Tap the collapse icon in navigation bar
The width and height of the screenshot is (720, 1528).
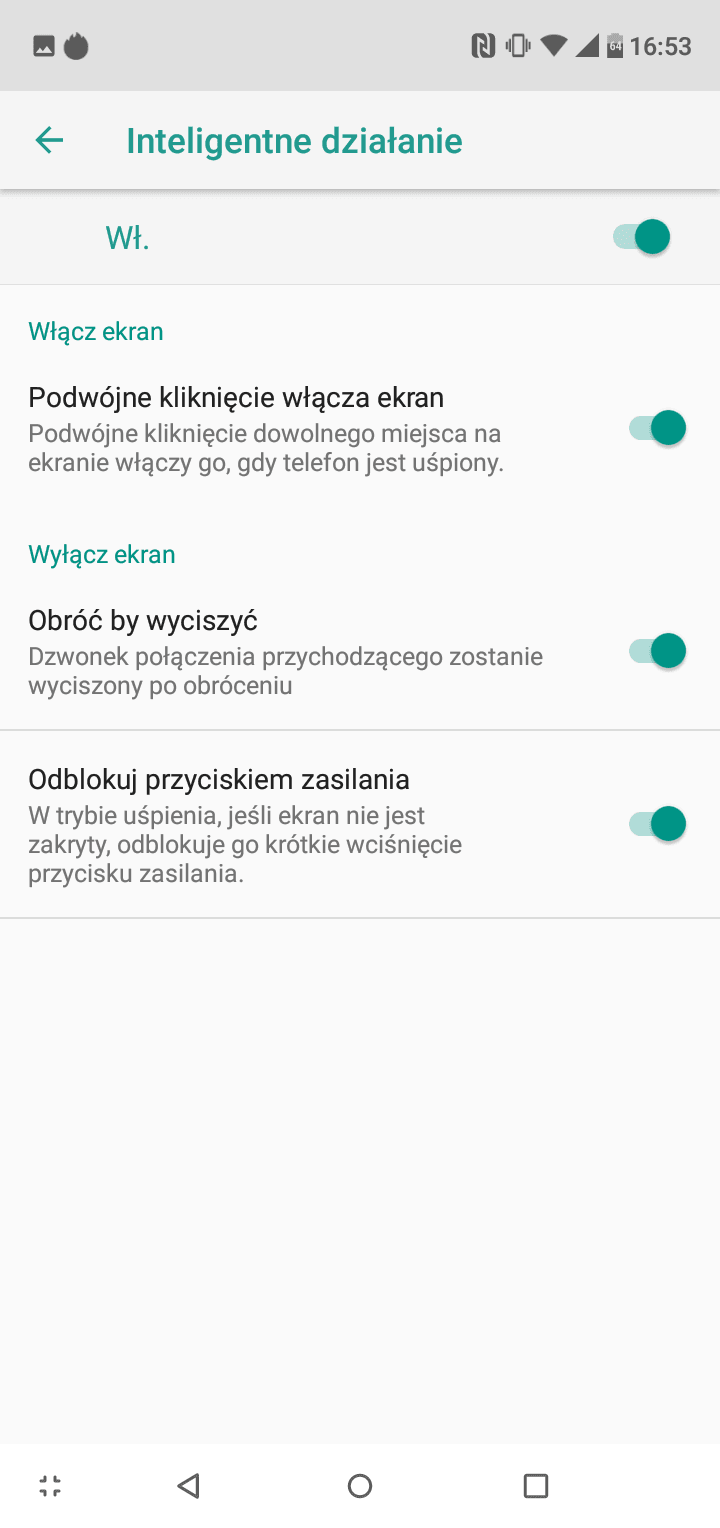coord(50,1486)
